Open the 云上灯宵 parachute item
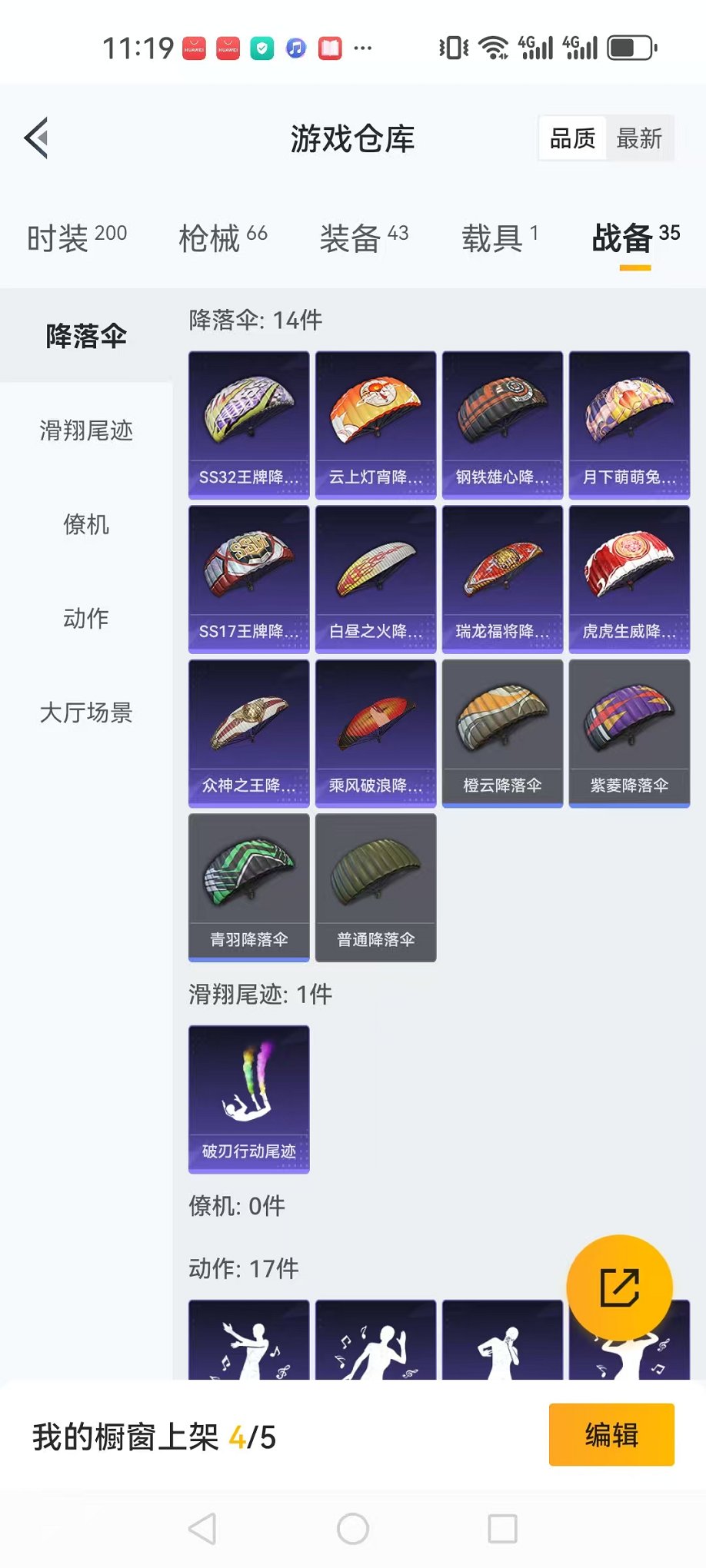Image resolution: width=706 pixels, height=1568 pixels. tap(375, 425)
